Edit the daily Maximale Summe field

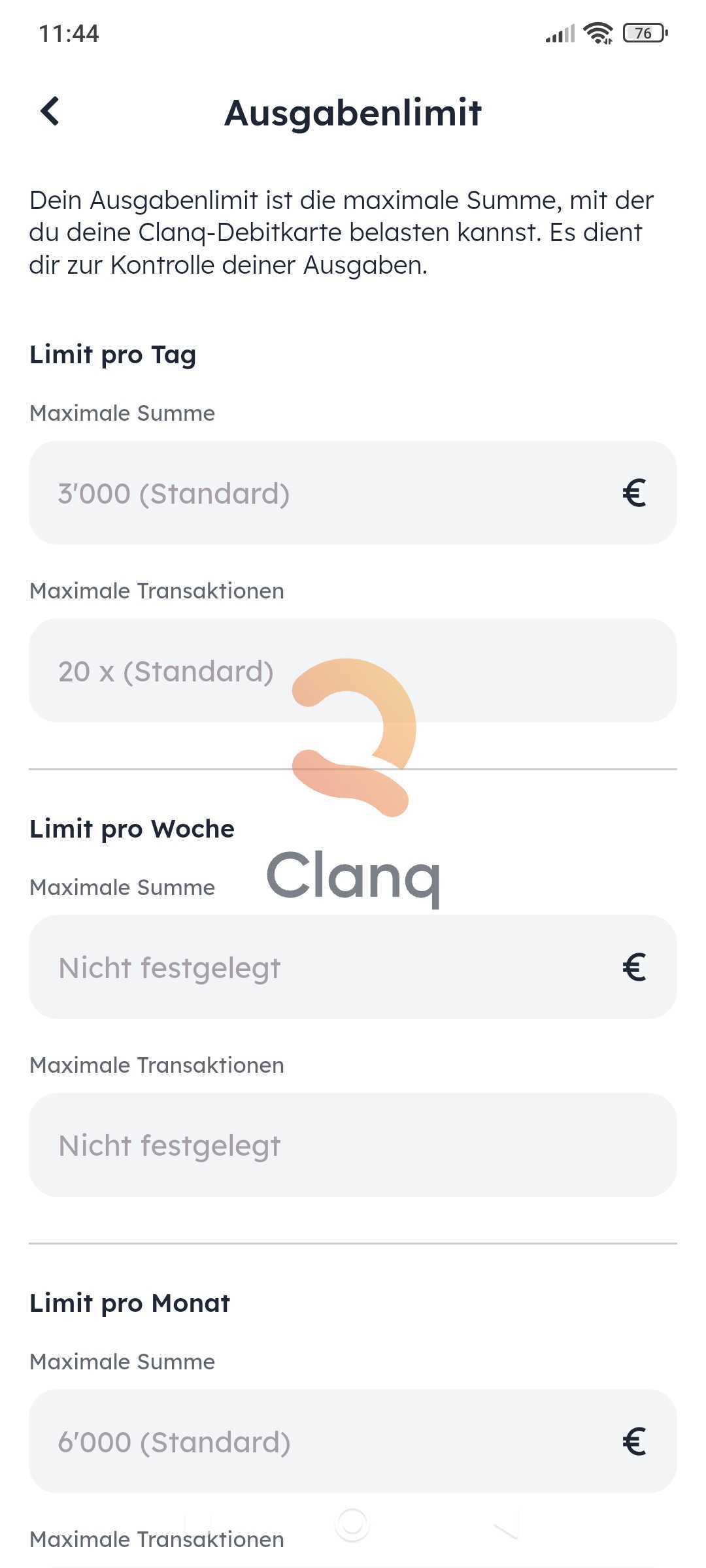point(327,493)
